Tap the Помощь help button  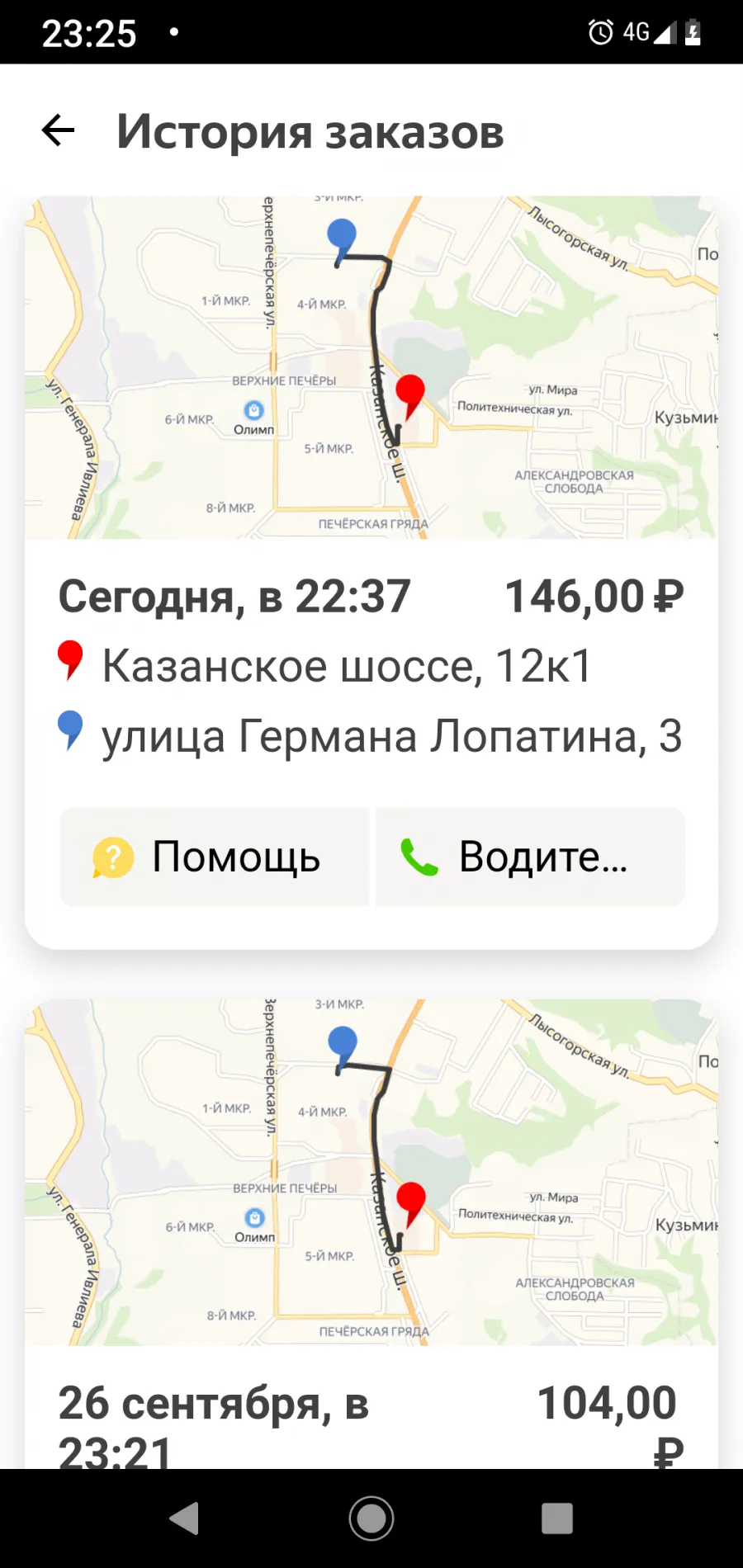[x=215, y=857]
